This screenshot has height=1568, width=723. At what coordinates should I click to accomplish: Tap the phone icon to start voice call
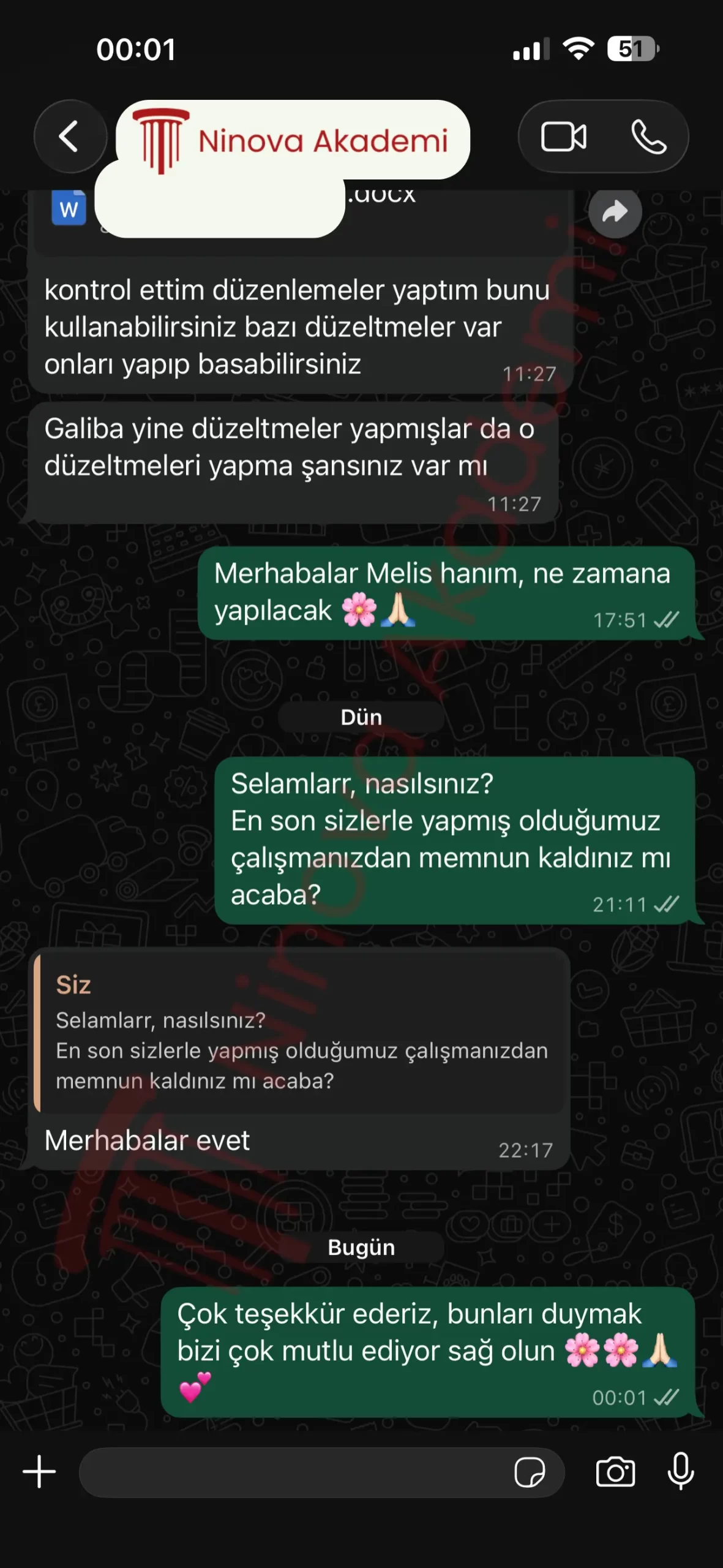click(649, 137)
